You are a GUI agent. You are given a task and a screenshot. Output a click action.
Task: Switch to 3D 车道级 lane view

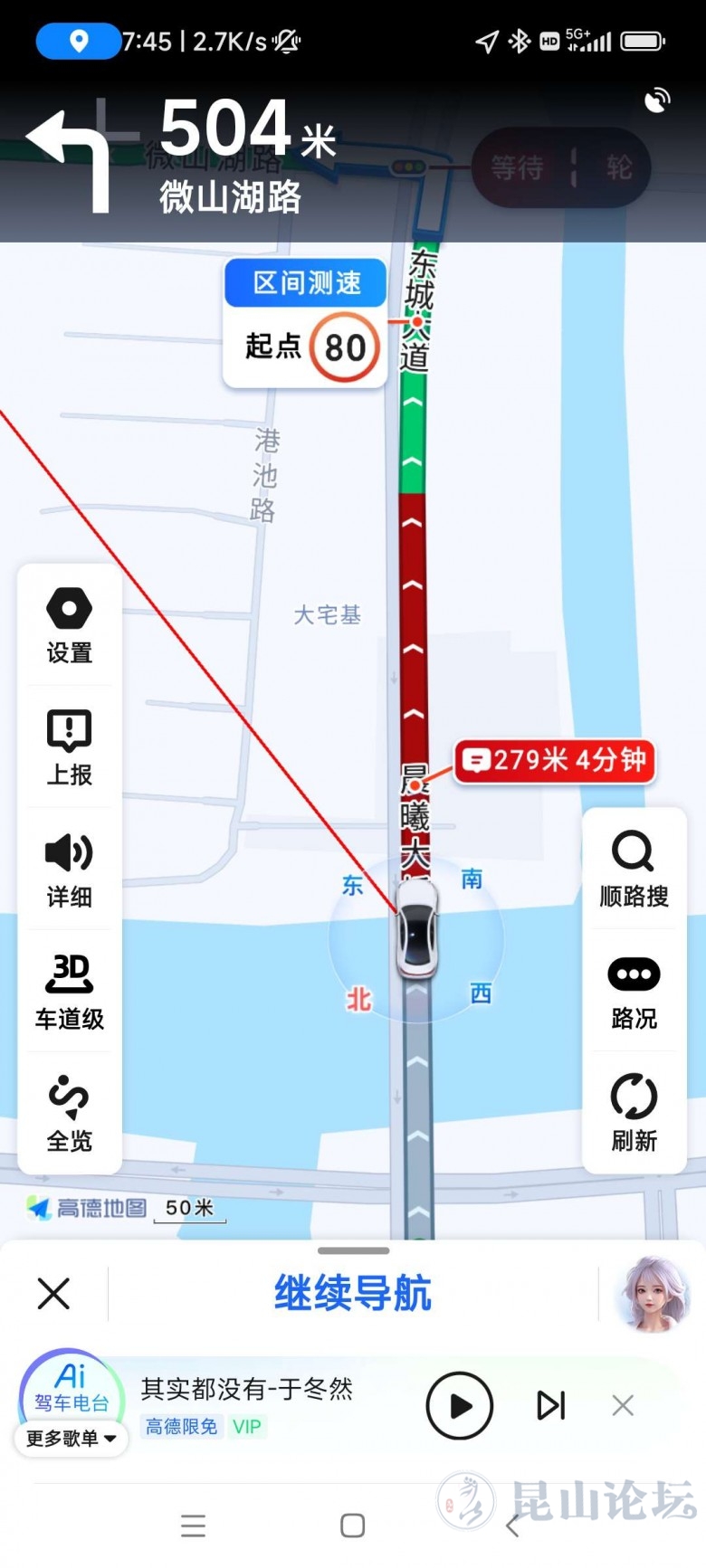(70, 991)
